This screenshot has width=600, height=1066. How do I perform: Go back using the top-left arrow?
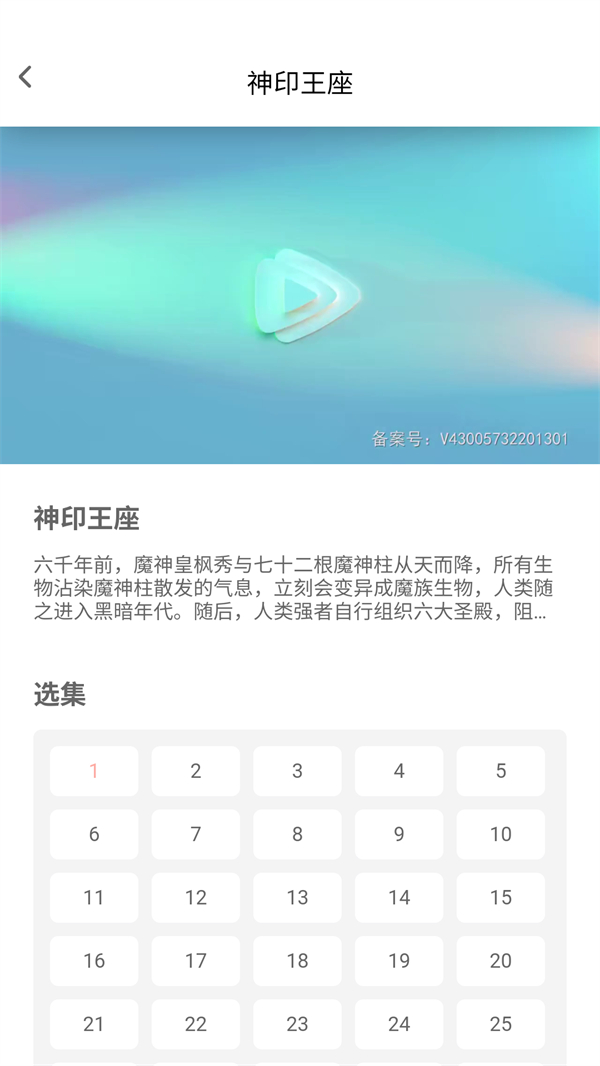[26, 77]
